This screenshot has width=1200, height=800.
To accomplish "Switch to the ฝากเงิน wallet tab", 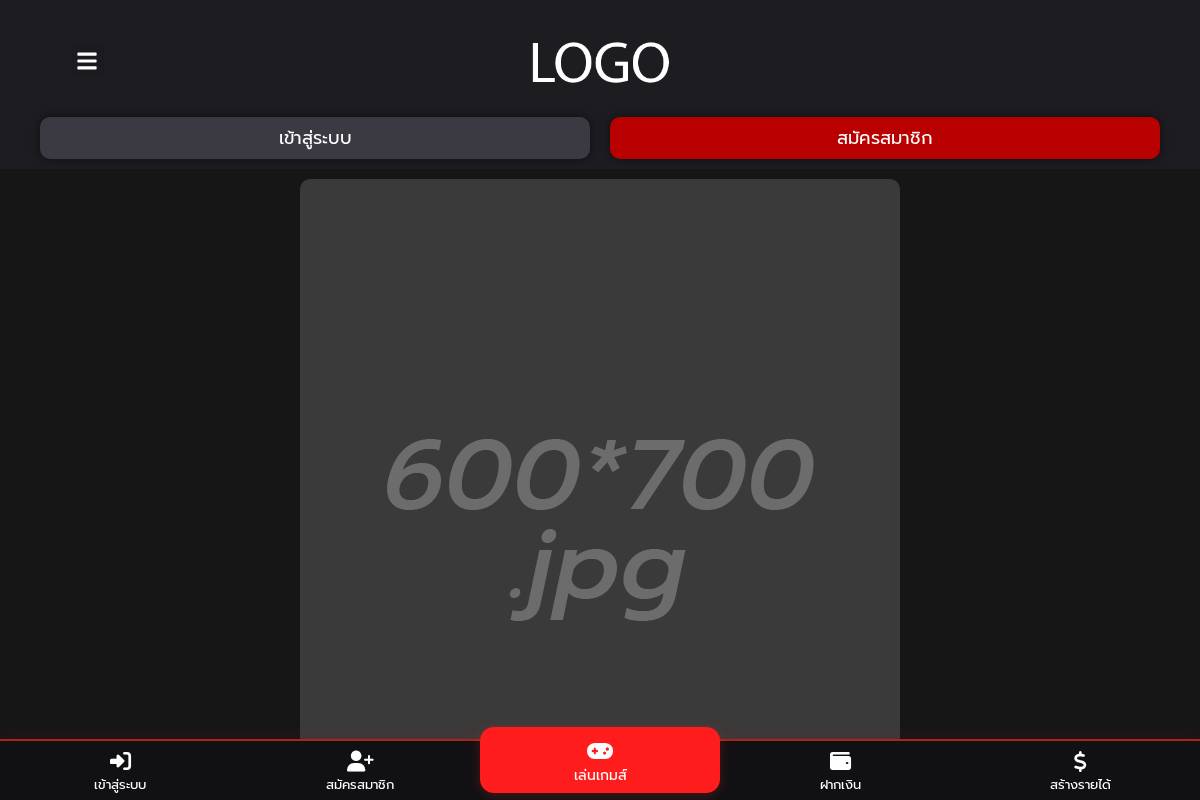I will [840, 771].
